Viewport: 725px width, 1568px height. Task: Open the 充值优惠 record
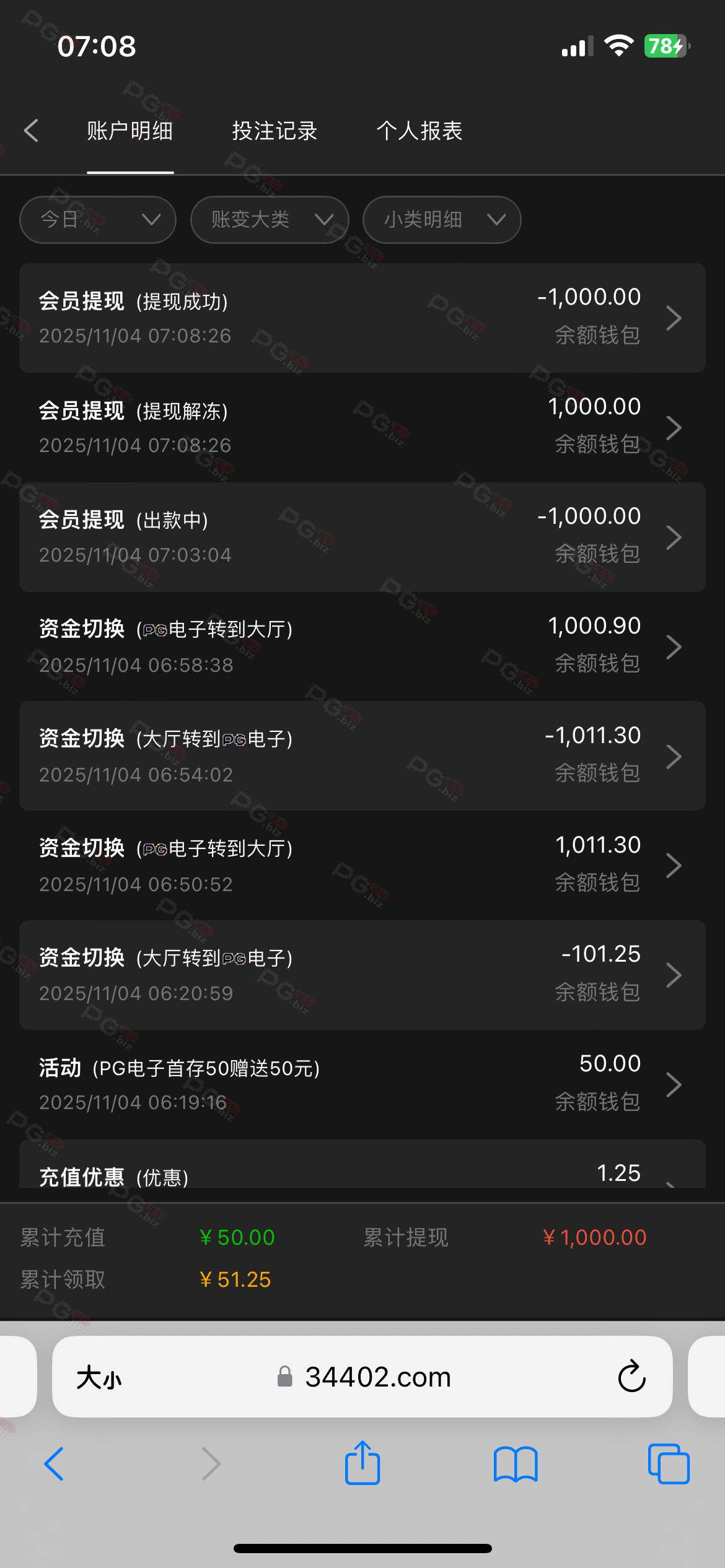(x=362, y=1170)
